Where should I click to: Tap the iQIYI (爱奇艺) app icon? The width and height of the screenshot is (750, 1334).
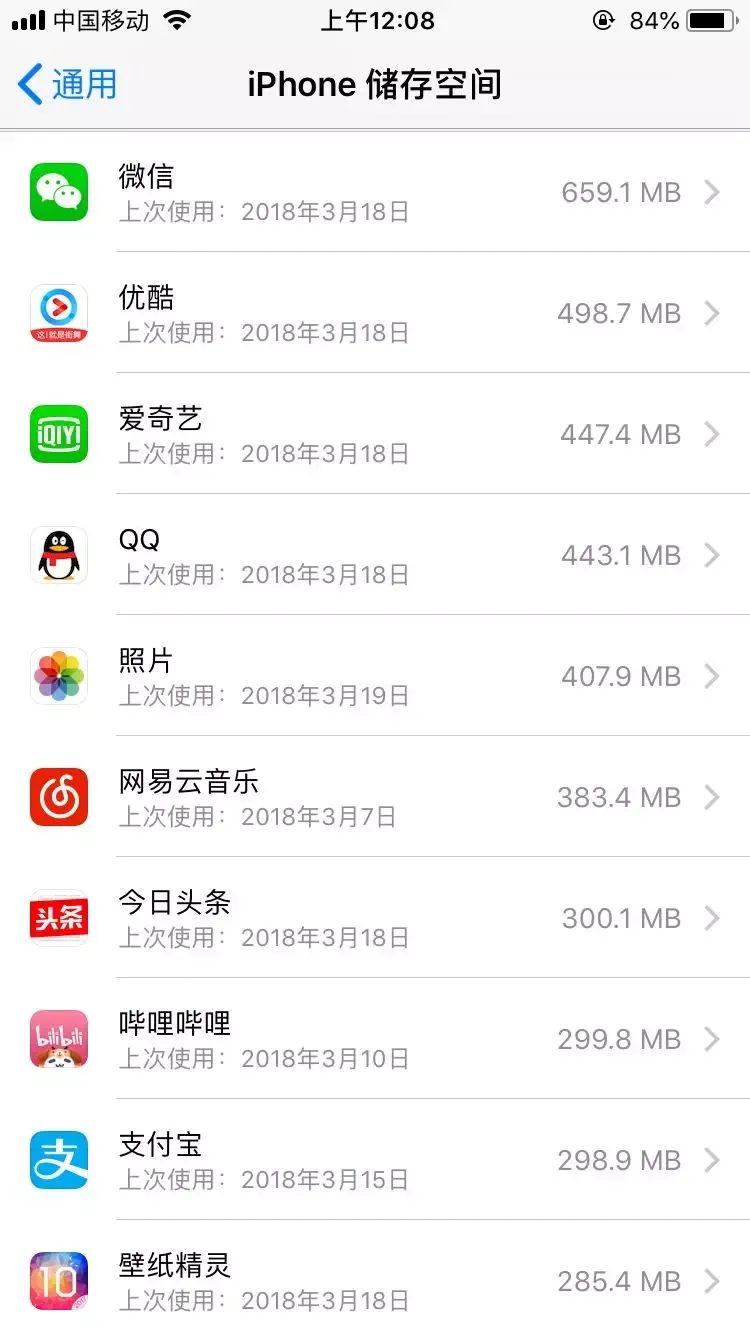tap(58, 435)
